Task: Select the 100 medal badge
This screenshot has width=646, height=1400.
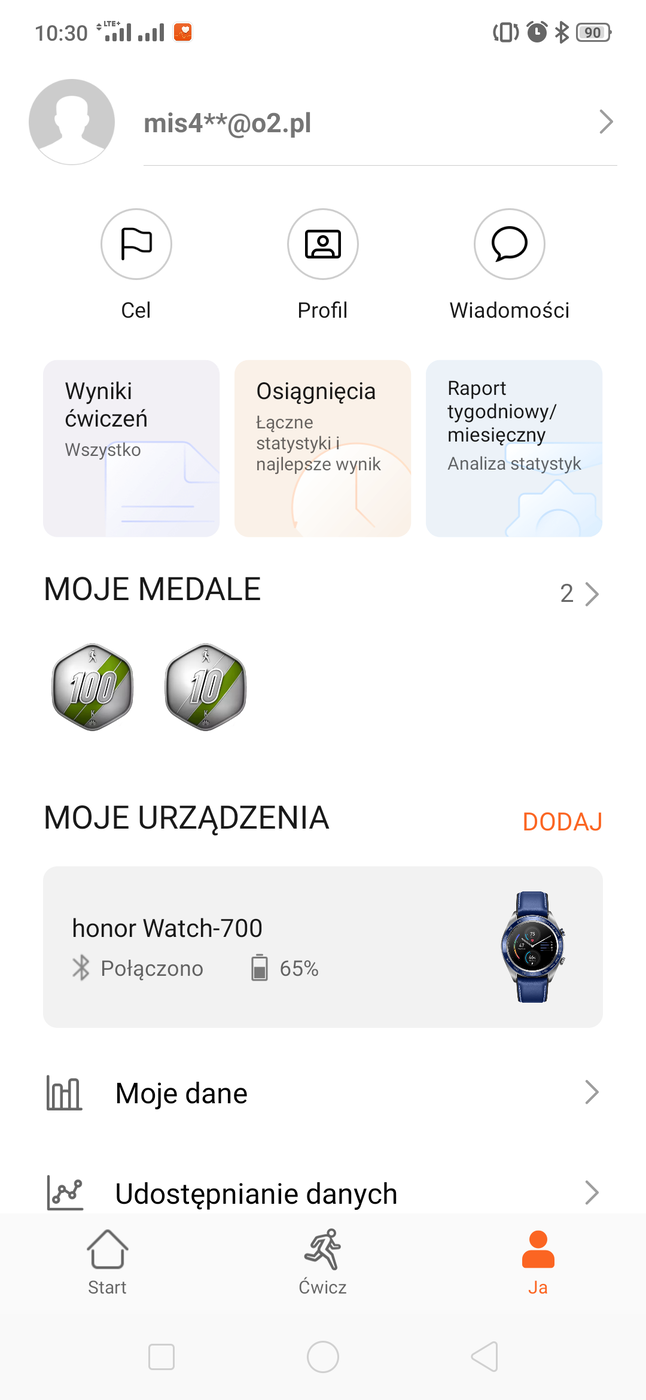Action: click(x=93, y=687)
